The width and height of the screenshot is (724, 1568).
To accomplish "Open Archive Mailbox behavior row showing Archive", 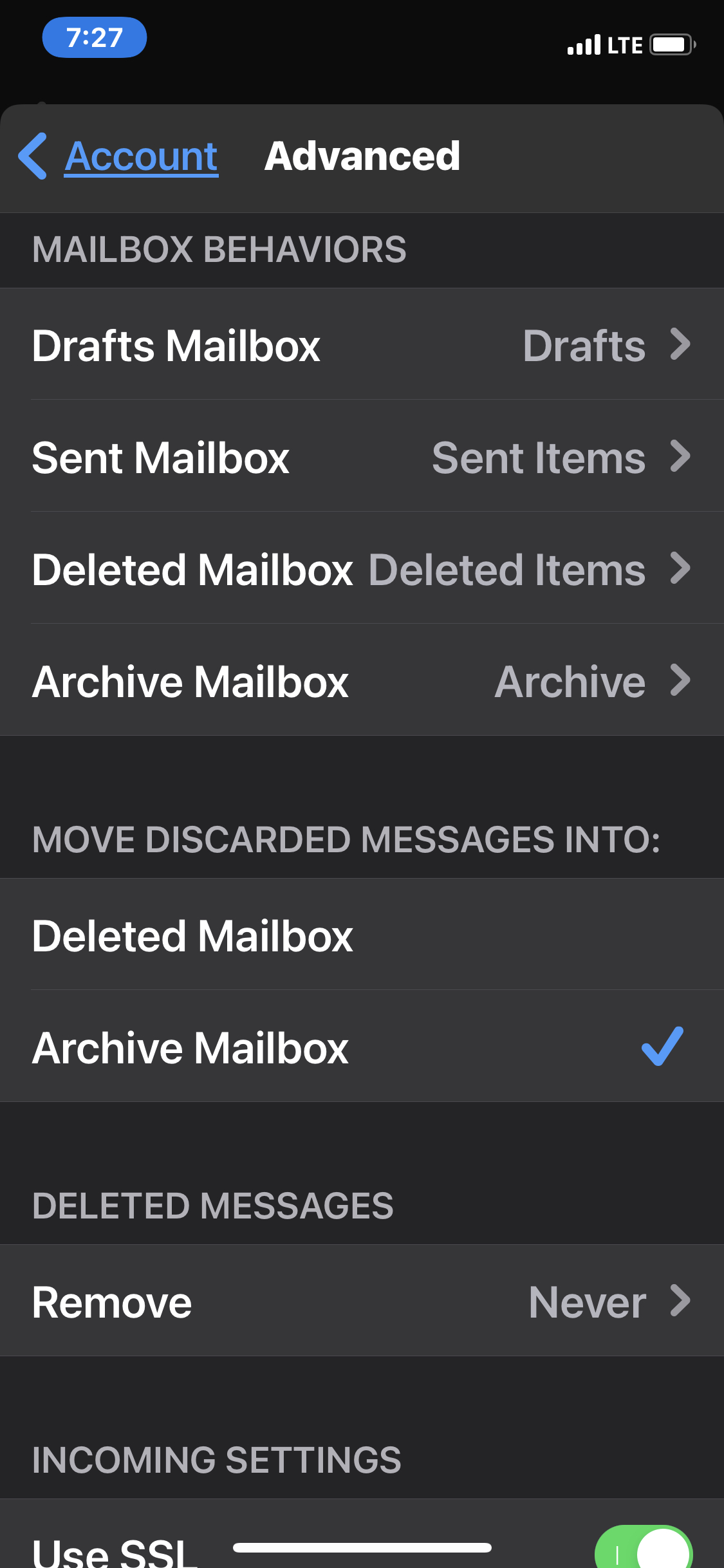I will (362, 681).
